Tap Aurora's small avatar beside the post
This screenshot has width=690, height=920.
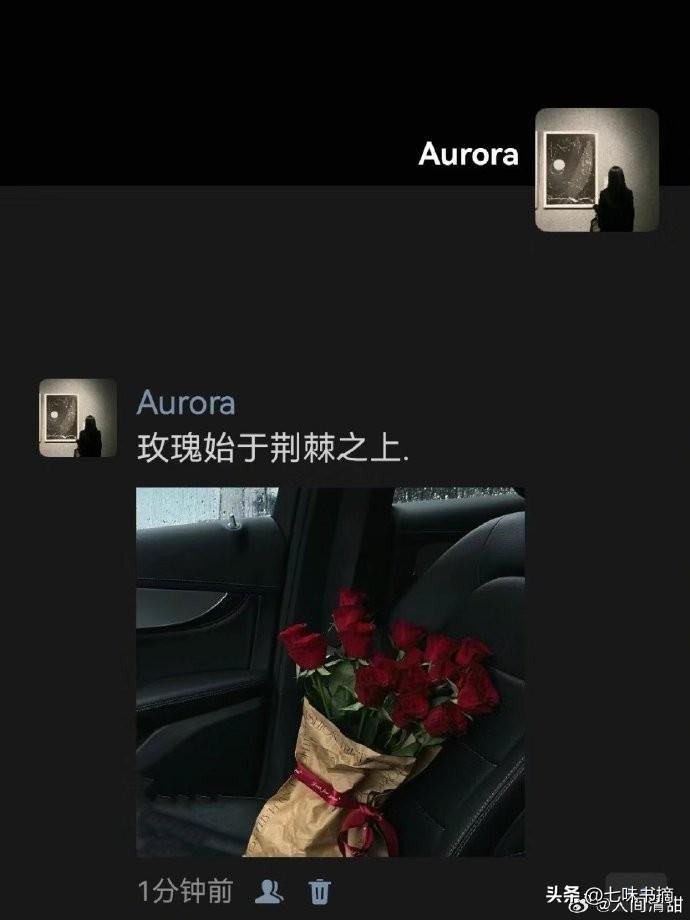click(78, 417)
